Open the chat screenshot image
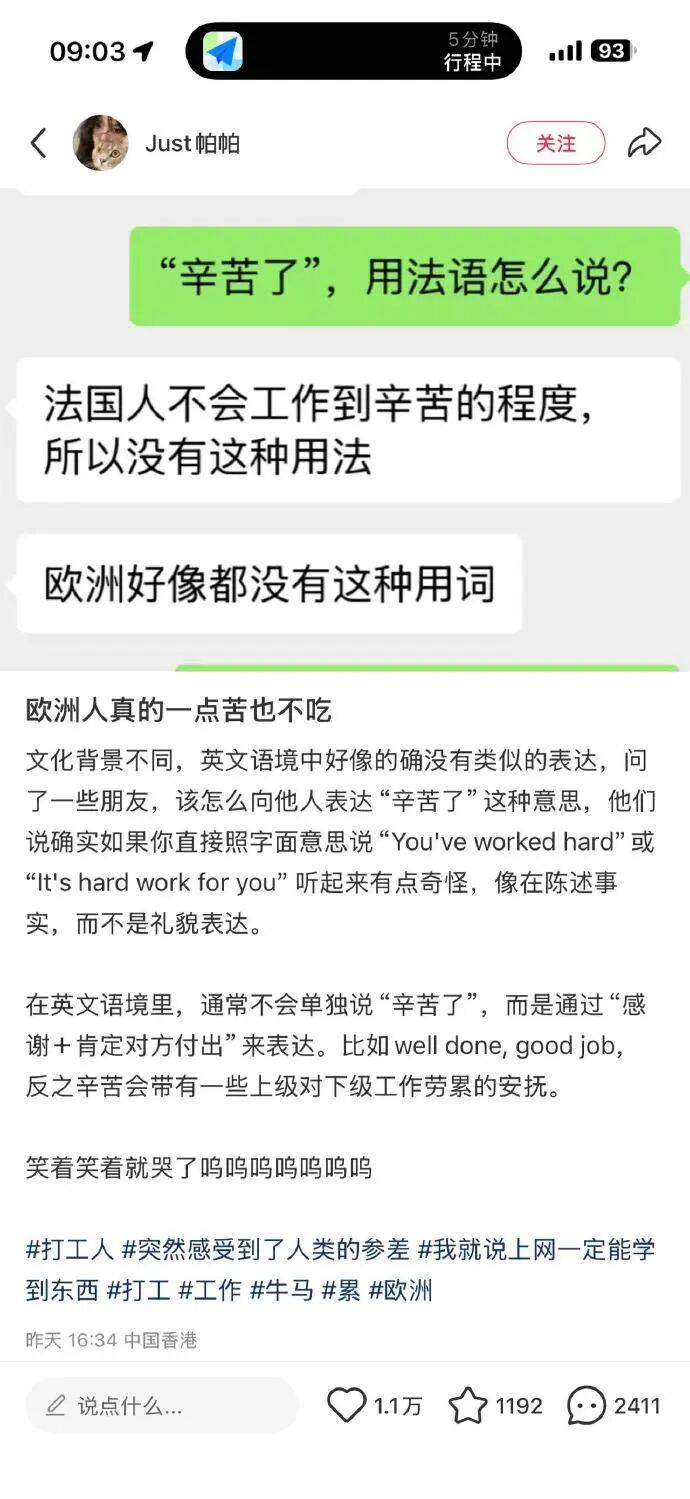The image size is (690, 1499). (x=345, y=430)
